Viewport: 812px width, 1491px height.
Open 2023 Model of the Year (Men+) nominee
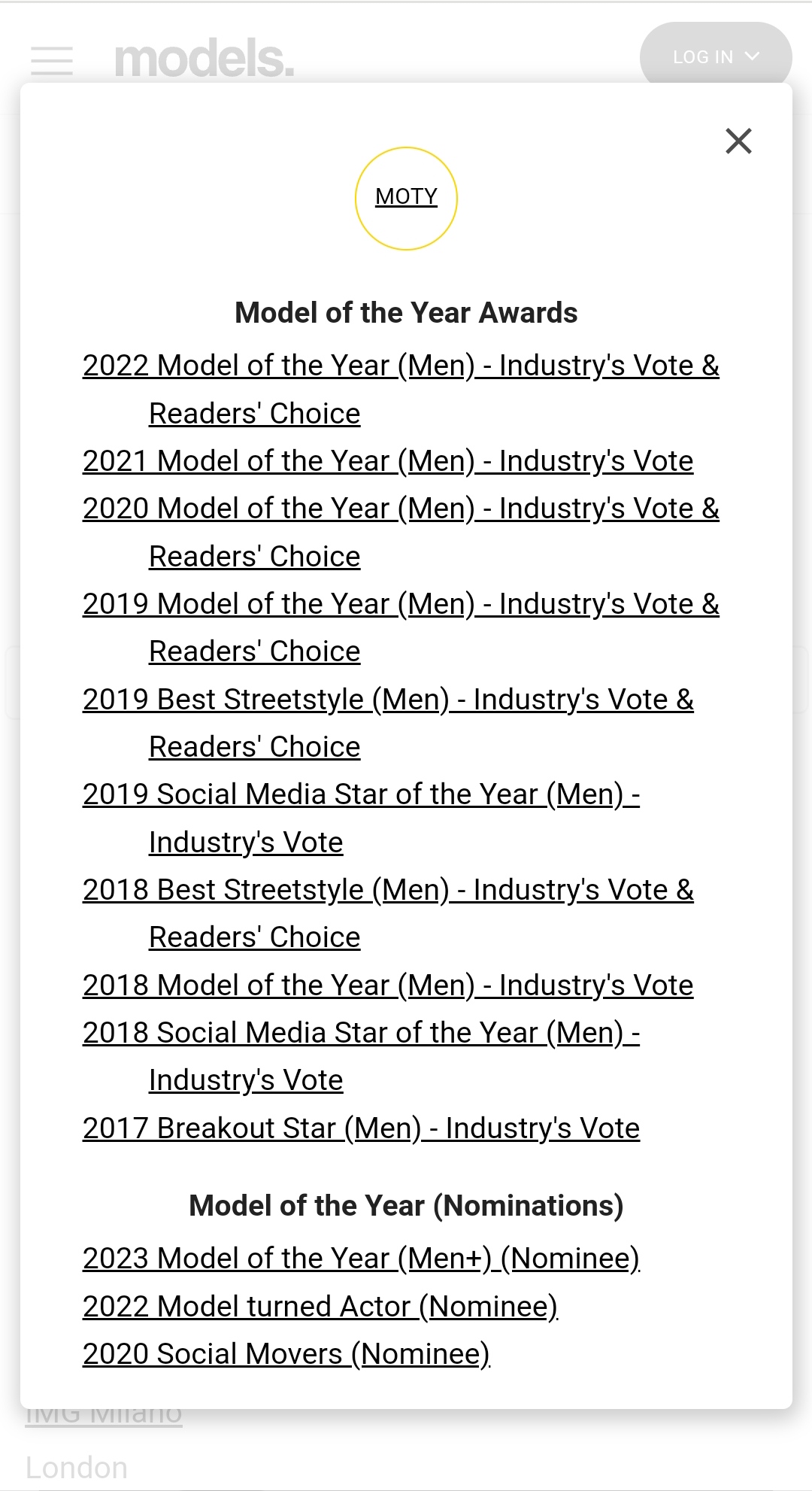click(x=361, y=1259)
